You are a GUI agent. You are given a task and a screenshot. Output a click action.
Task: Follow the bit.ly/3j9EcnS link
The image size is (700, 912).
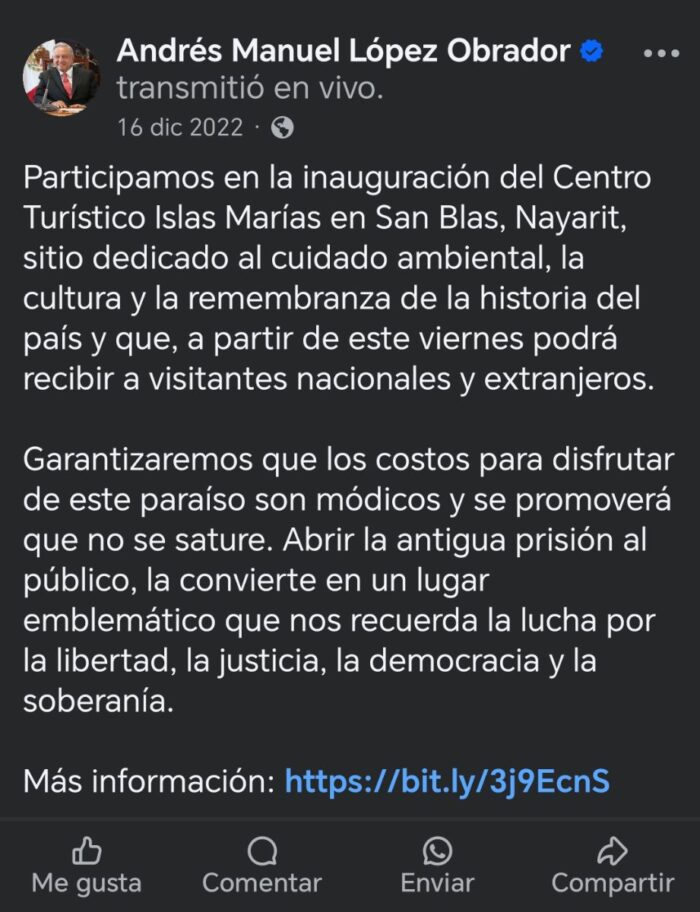tap(447, 781)
